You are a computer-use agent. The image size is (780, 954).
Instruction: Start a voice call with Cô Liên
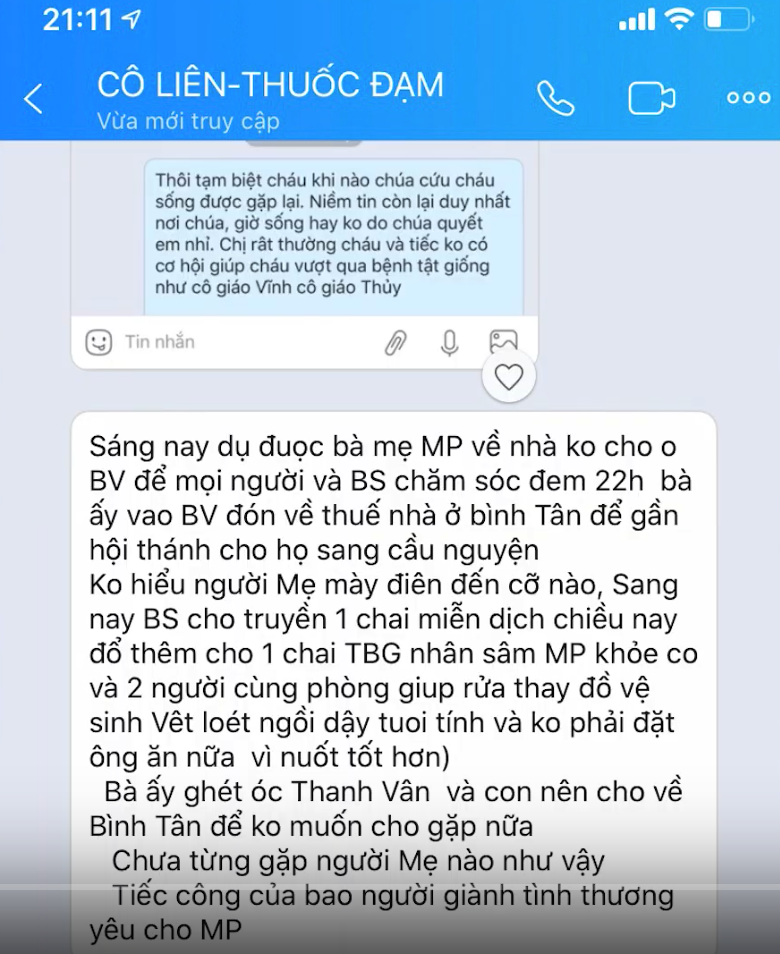[555, 98]
